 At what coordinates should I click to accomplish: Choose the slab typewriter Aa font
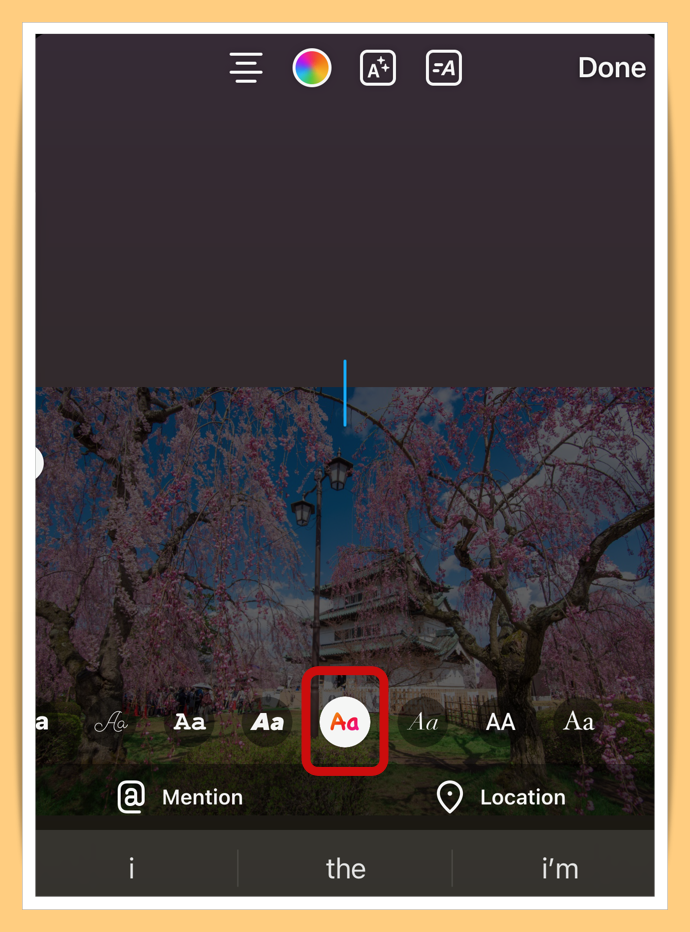pos(190,722)
